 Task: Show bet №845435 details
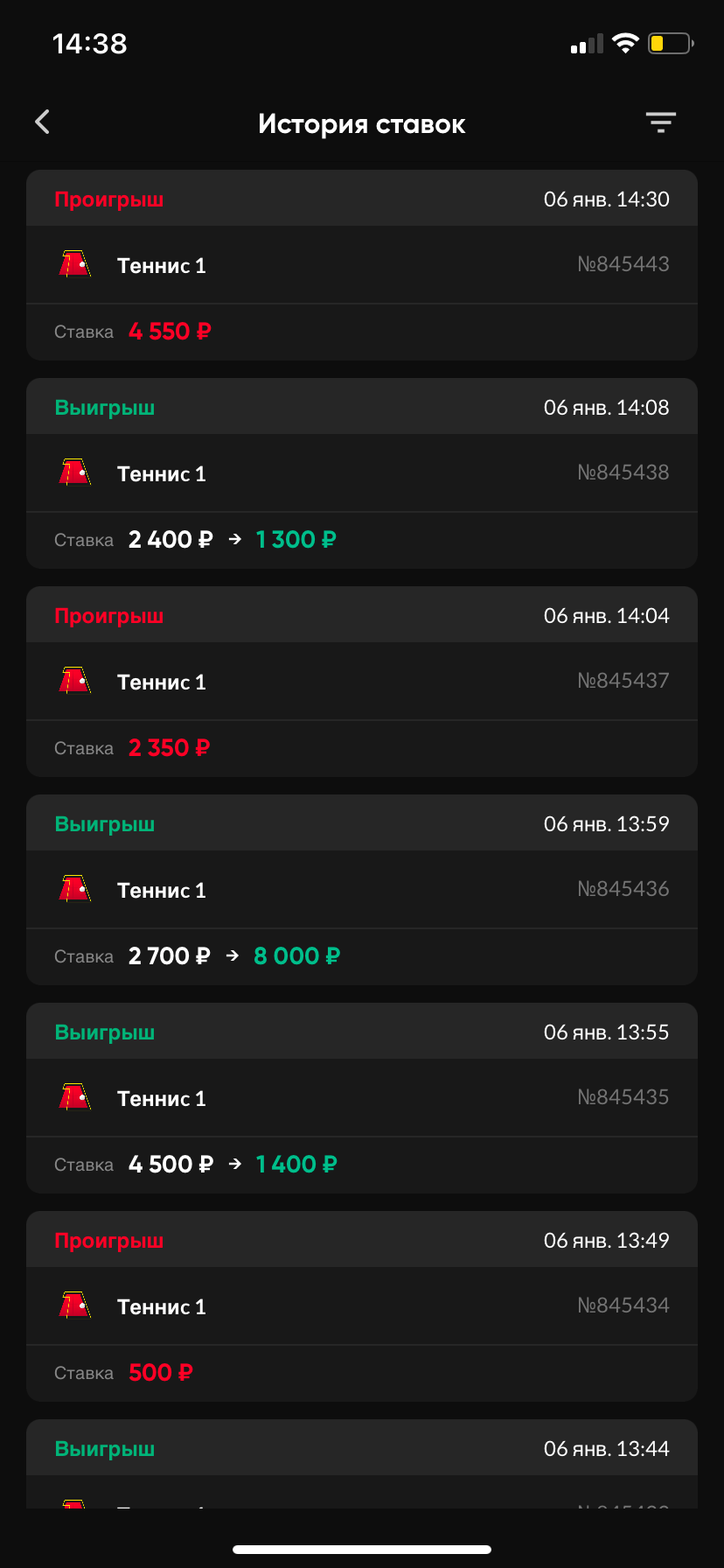click(362, 1098)
